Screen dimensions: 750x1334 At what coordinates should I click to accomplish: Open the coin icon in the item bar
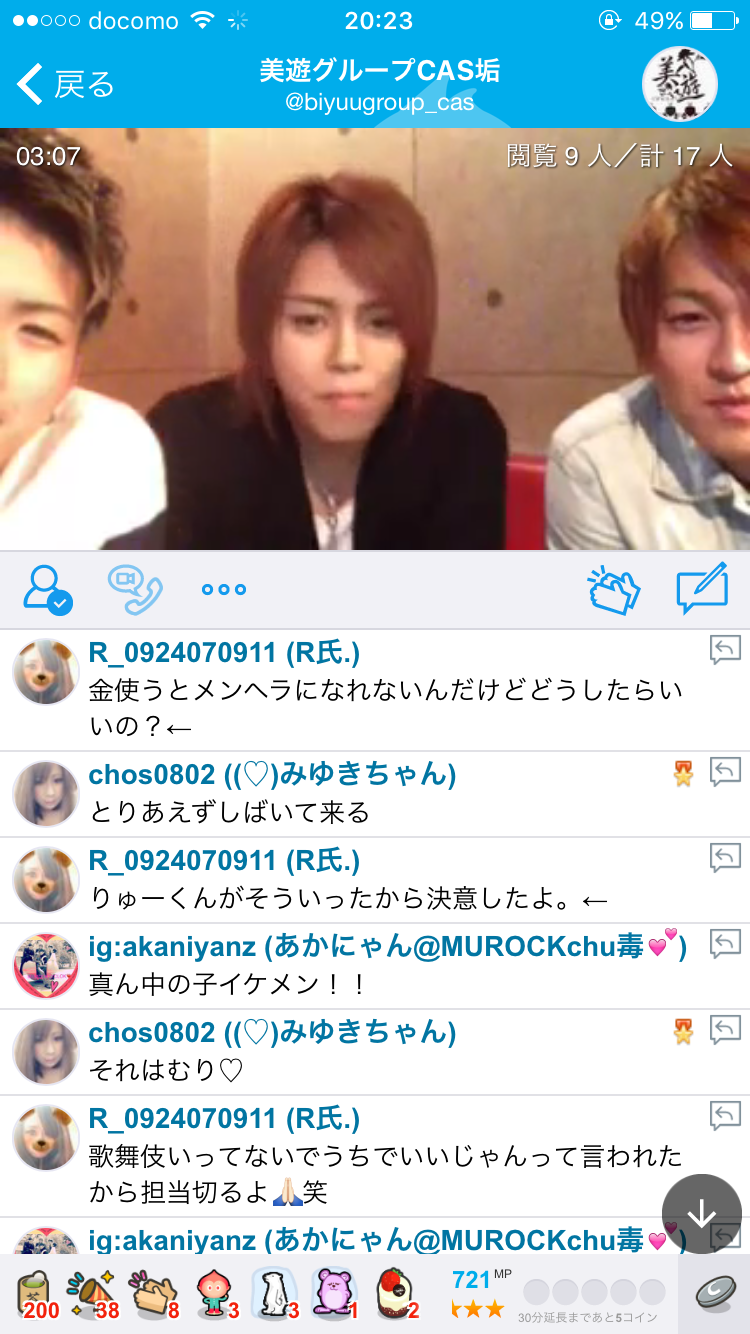[716, 1294]
